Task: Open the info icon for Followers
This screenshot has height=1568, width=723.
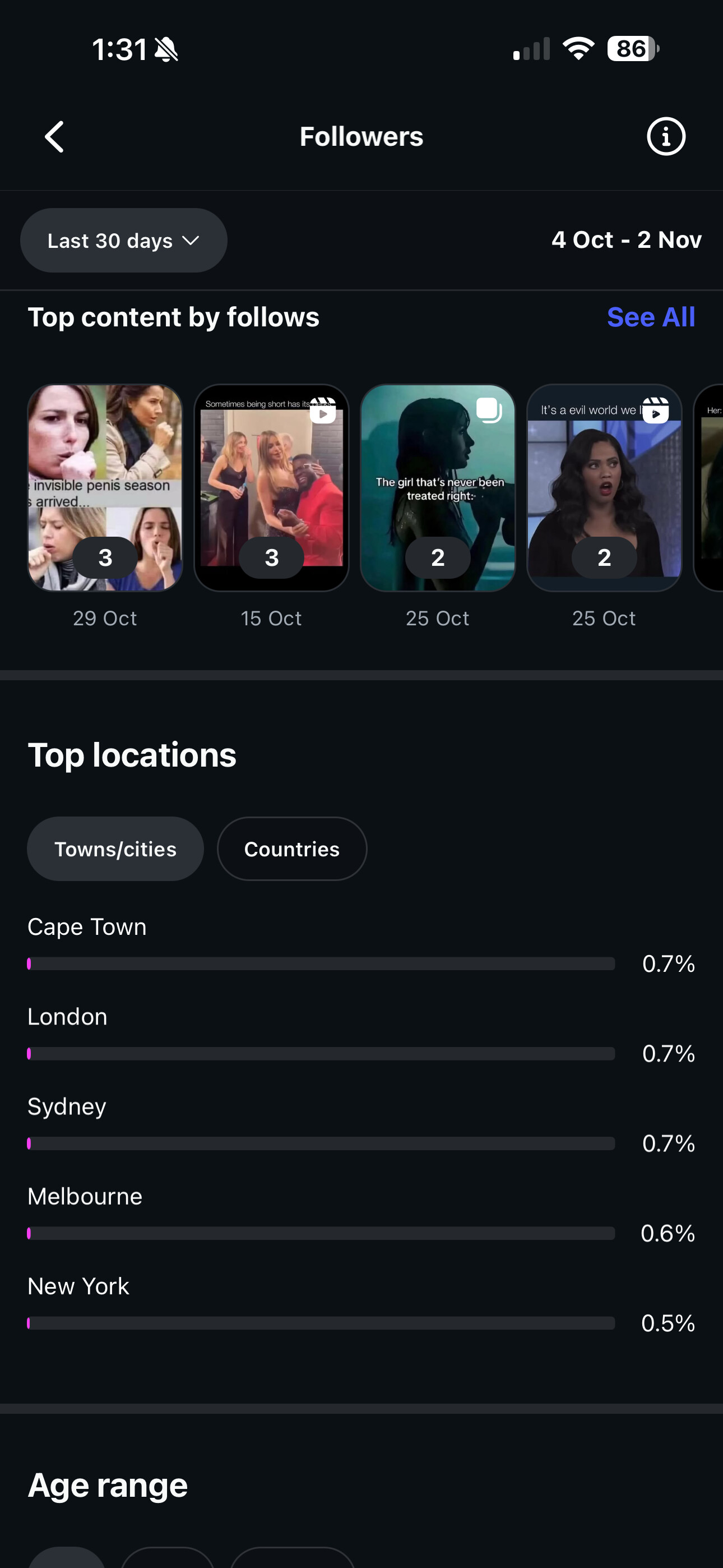Action: point(665,136)
